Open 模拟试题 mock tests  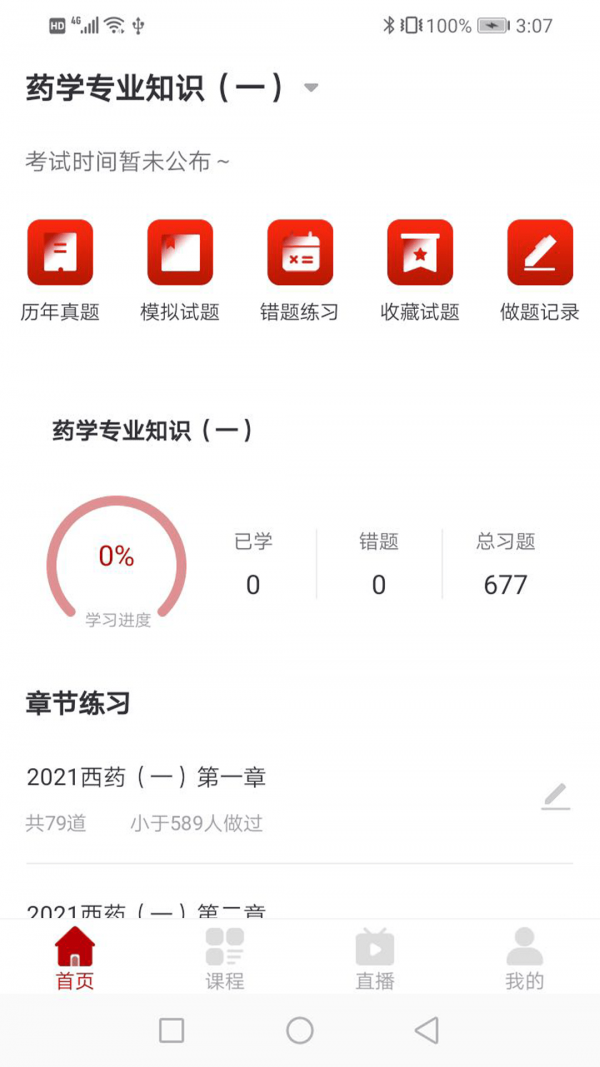point(180,254)
